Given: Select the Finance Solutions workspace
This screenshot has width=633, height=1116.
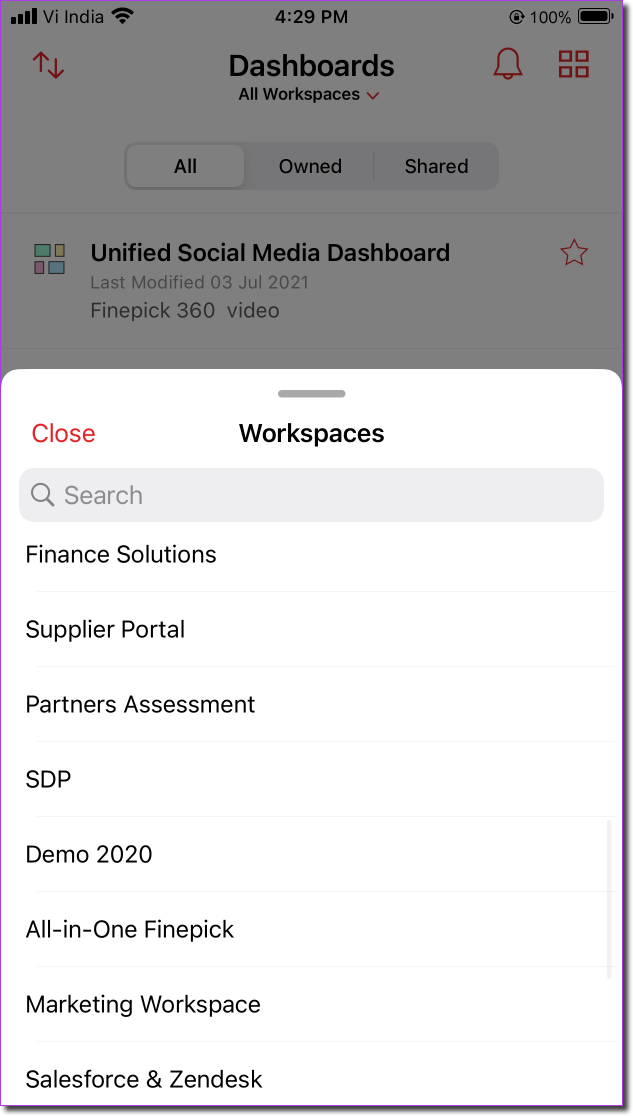Looking at the screenshot, I should [x=311, y=554].
